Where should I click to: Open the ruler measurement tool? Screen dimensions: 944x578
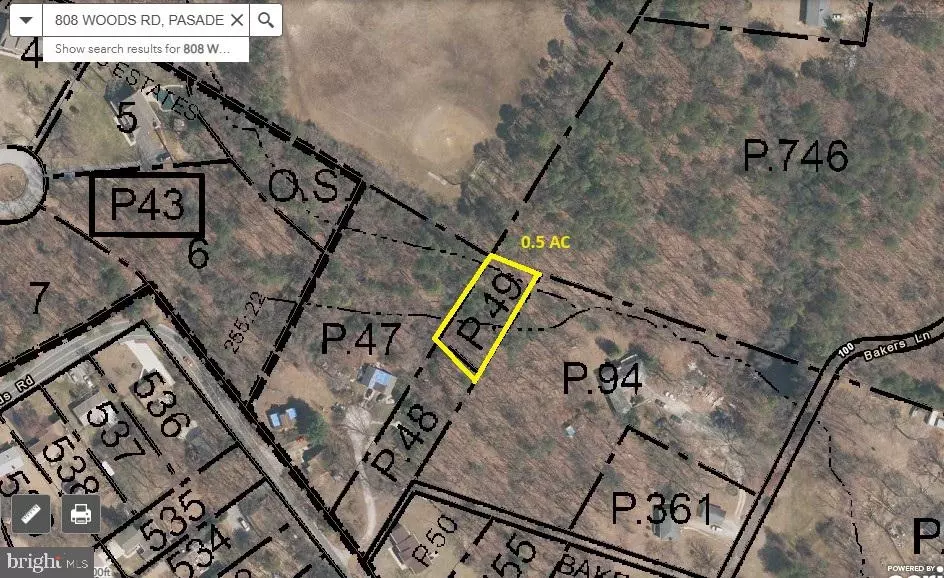(31, 514)
